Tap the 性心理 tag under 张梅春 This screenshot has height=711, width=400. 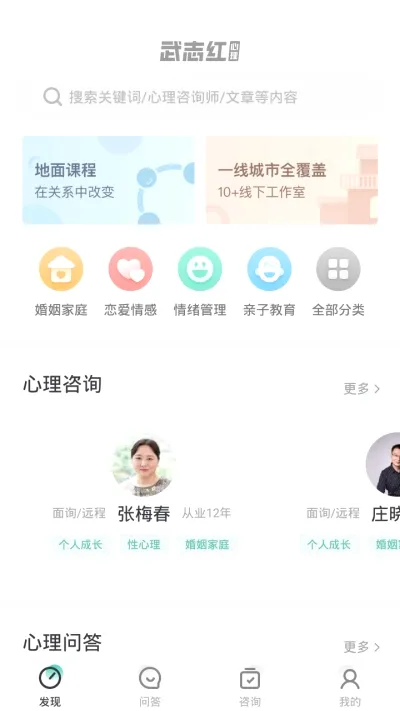pyautogui.click(x=144, y=545)
